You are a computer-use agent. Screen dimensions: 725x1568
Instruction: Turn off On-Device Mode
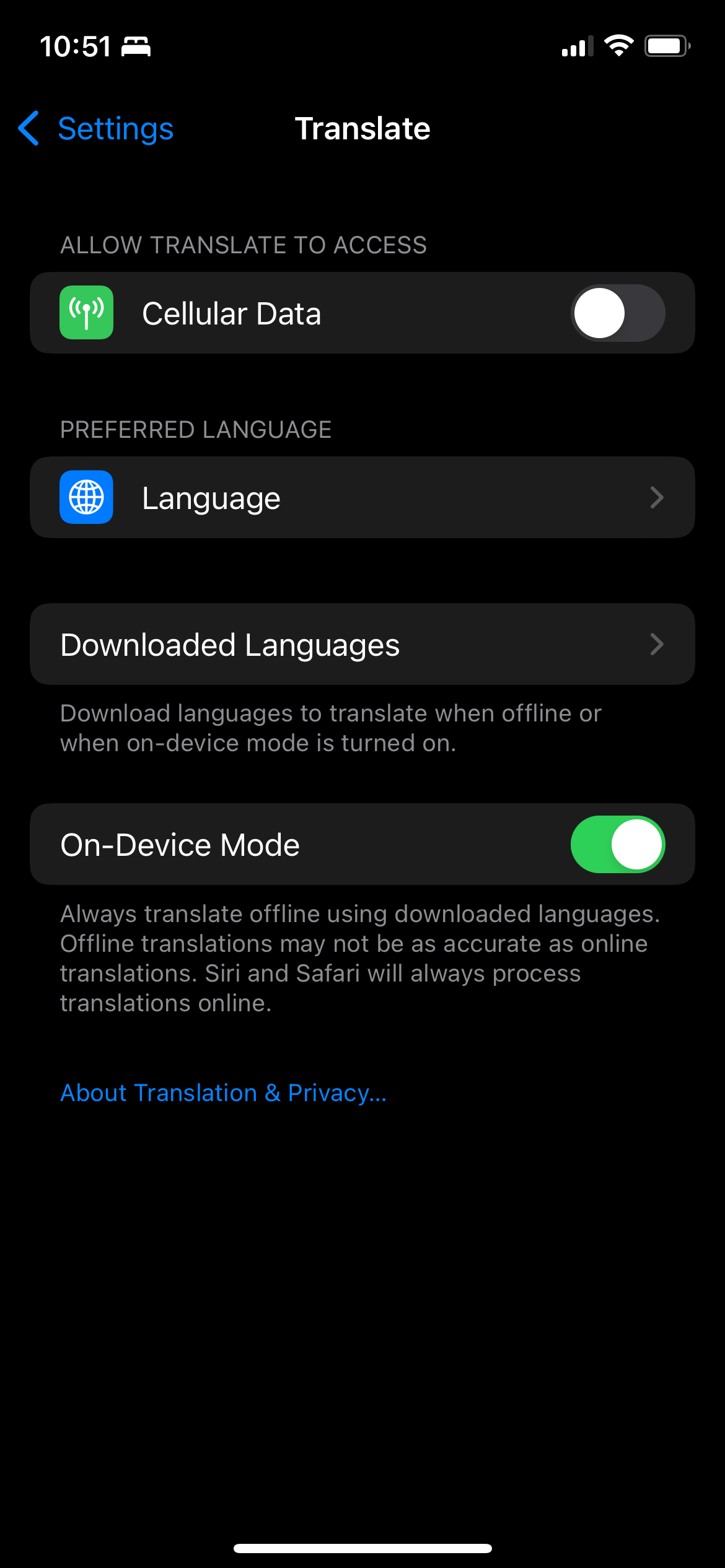(x=617, y=845)
